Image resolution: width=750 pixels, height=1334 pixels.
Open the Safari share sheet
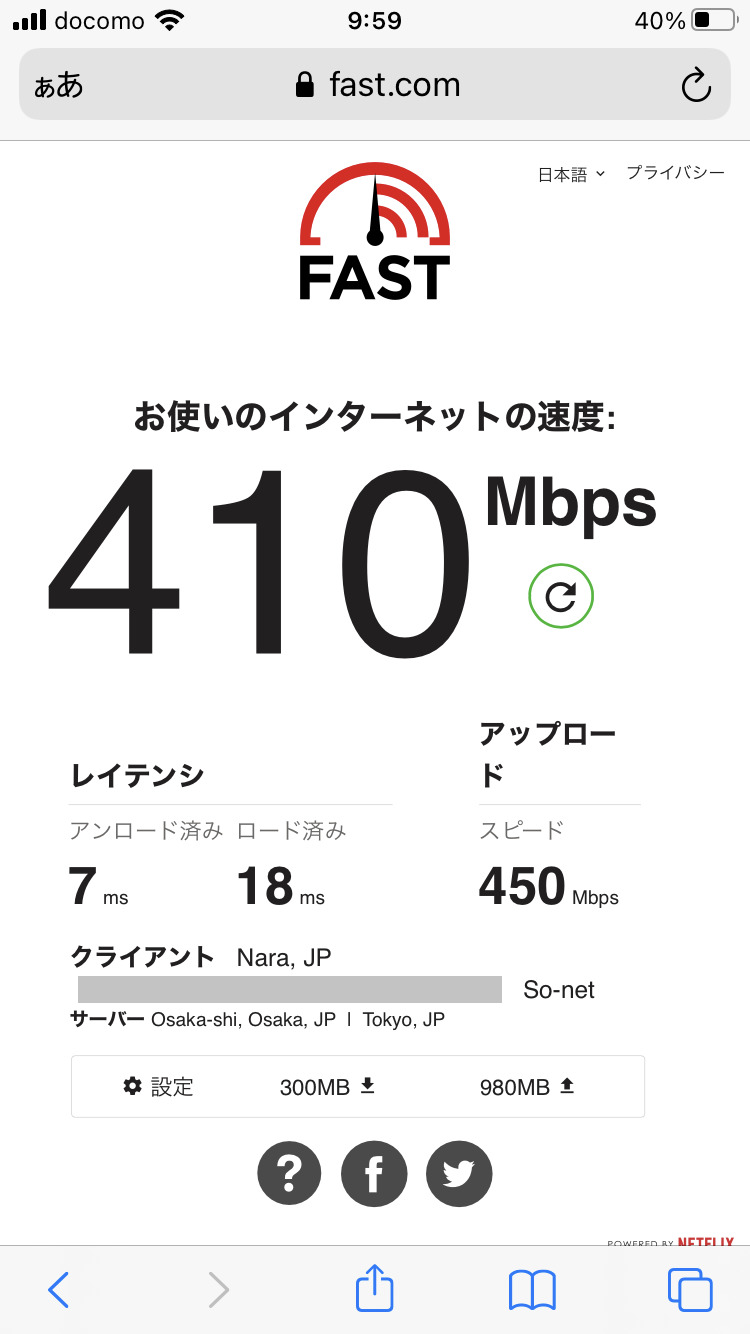(x=375, y=1288)
